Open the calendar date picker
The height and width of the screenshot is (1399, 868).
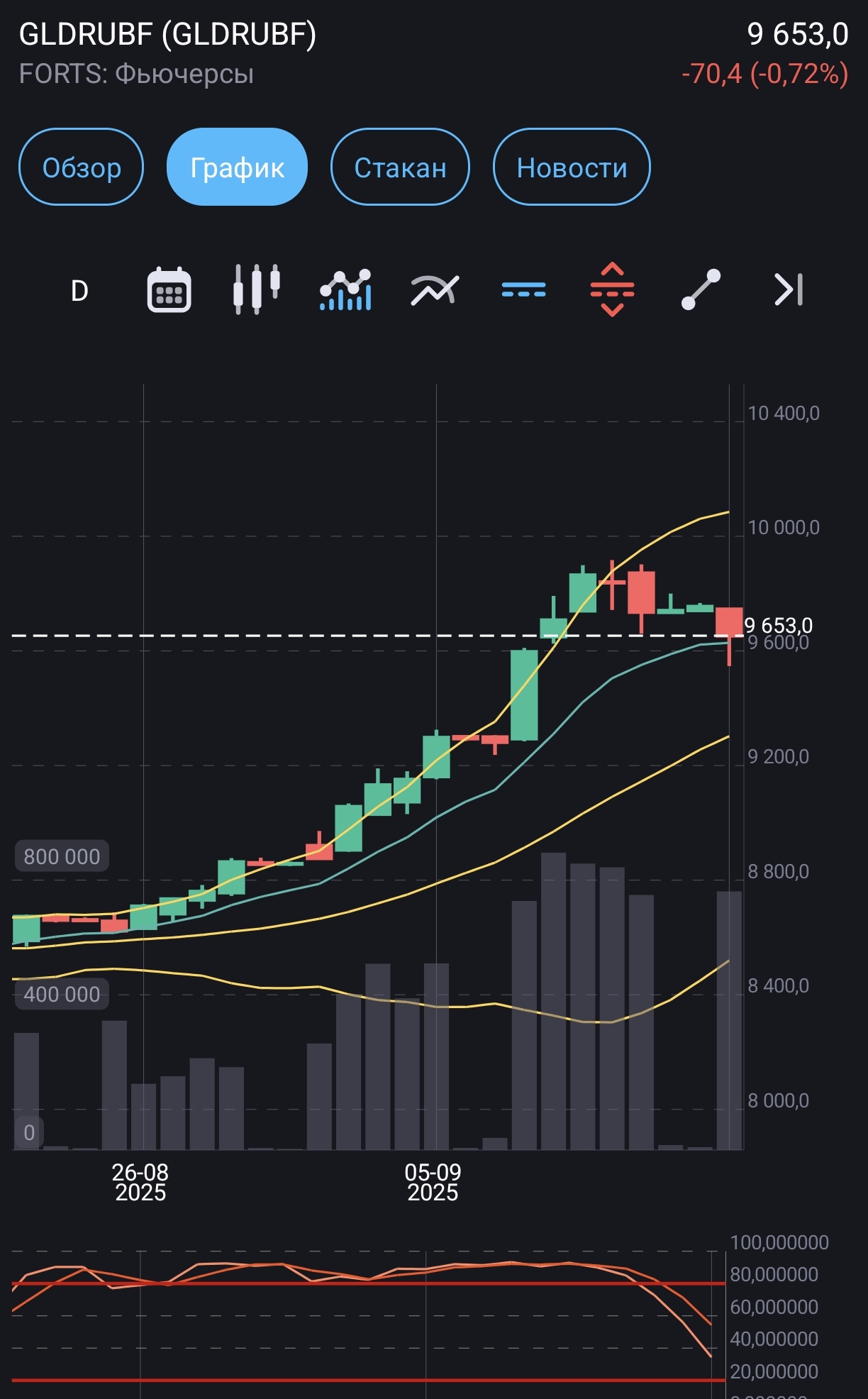tap(169, 290)
